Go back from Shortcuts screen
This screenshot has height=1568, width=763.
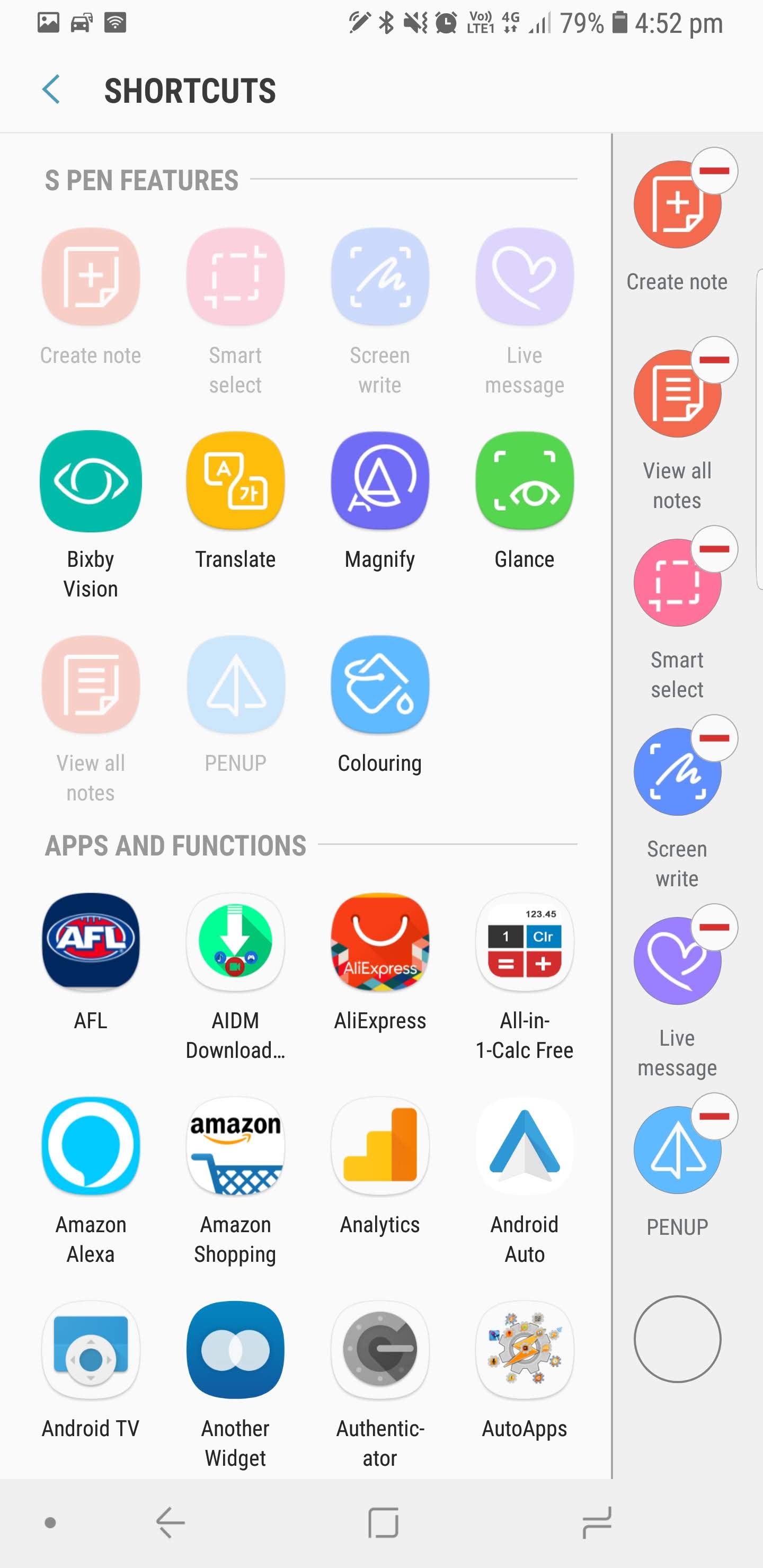(51, 90)
